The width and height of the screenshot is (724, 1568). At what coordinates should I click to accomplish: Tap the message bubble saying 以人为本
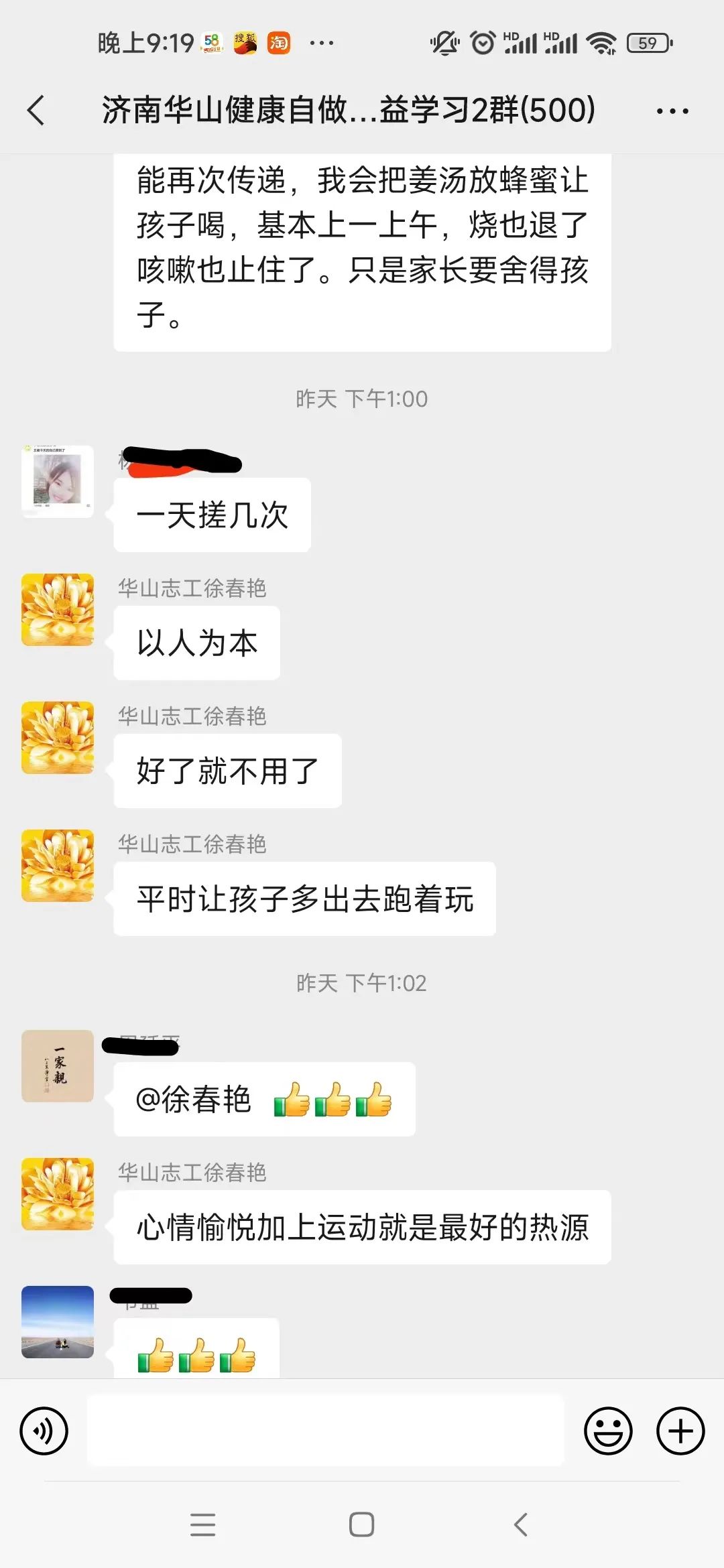(x=196, y=642)
